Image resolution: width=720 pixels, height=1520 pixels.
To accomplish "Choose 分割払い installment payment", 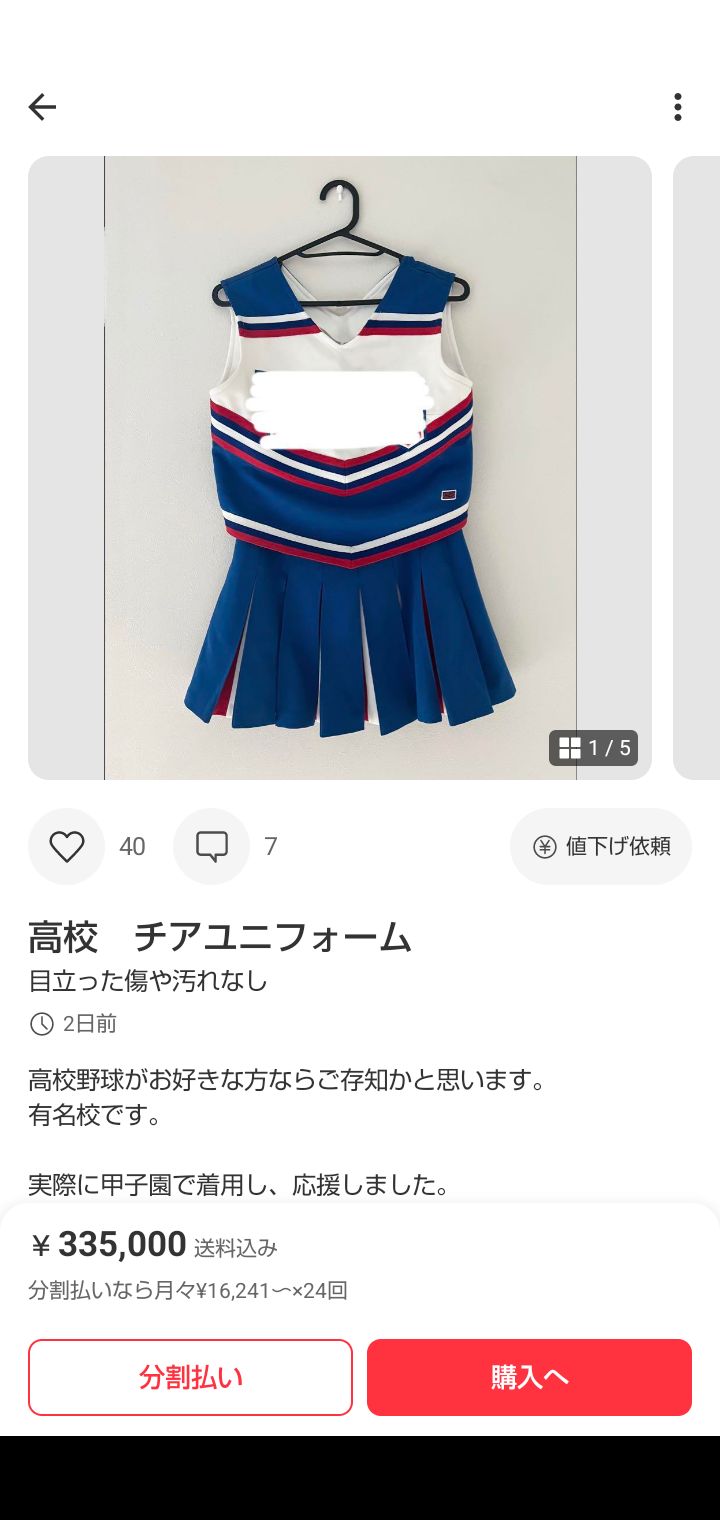I will tap(190, 1377).
